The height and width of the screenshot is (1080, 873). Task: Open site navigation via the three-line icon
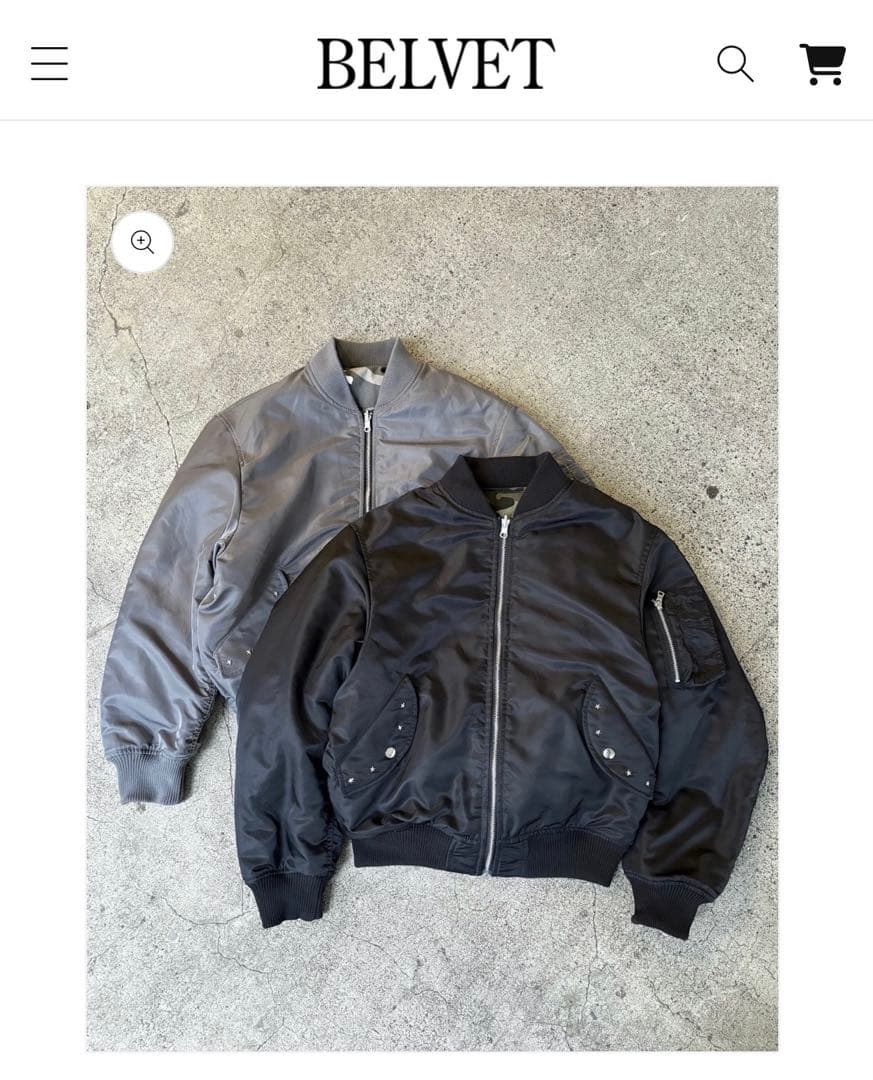pos(49,64)
